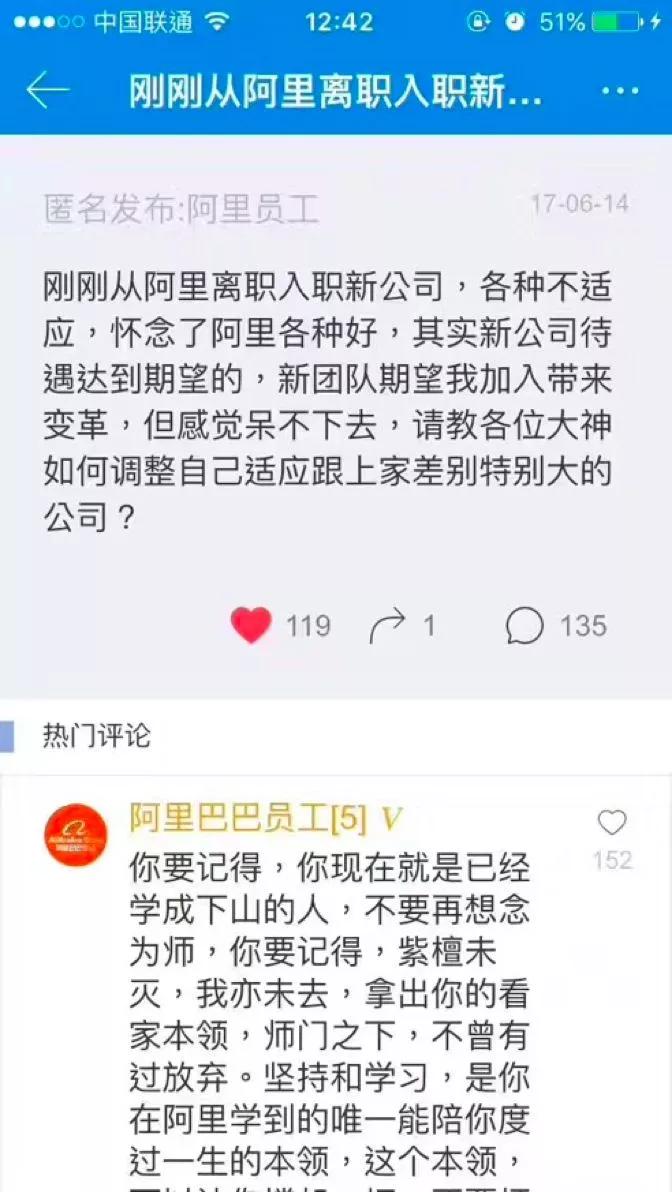Open the 阿里巴巴员工[5] commenter name

click(x=246, y=819)
